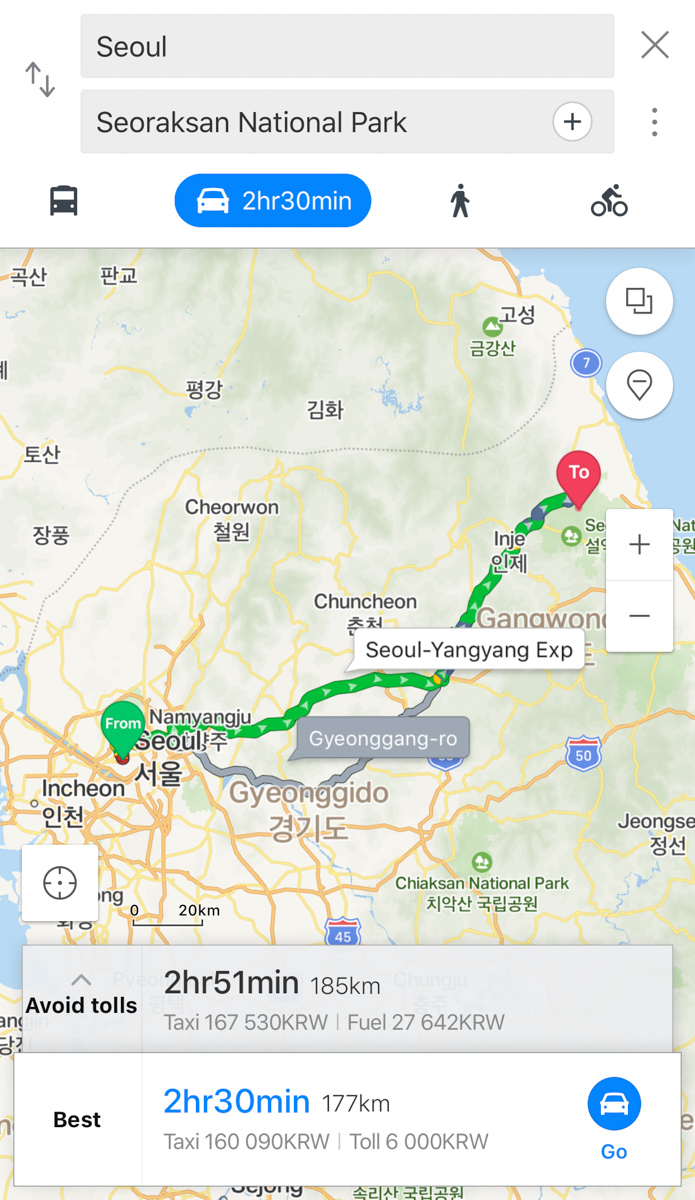Tap the Seoul-Yangyang Exp route label
The image size is (695, 1200).
coord(469,650)
